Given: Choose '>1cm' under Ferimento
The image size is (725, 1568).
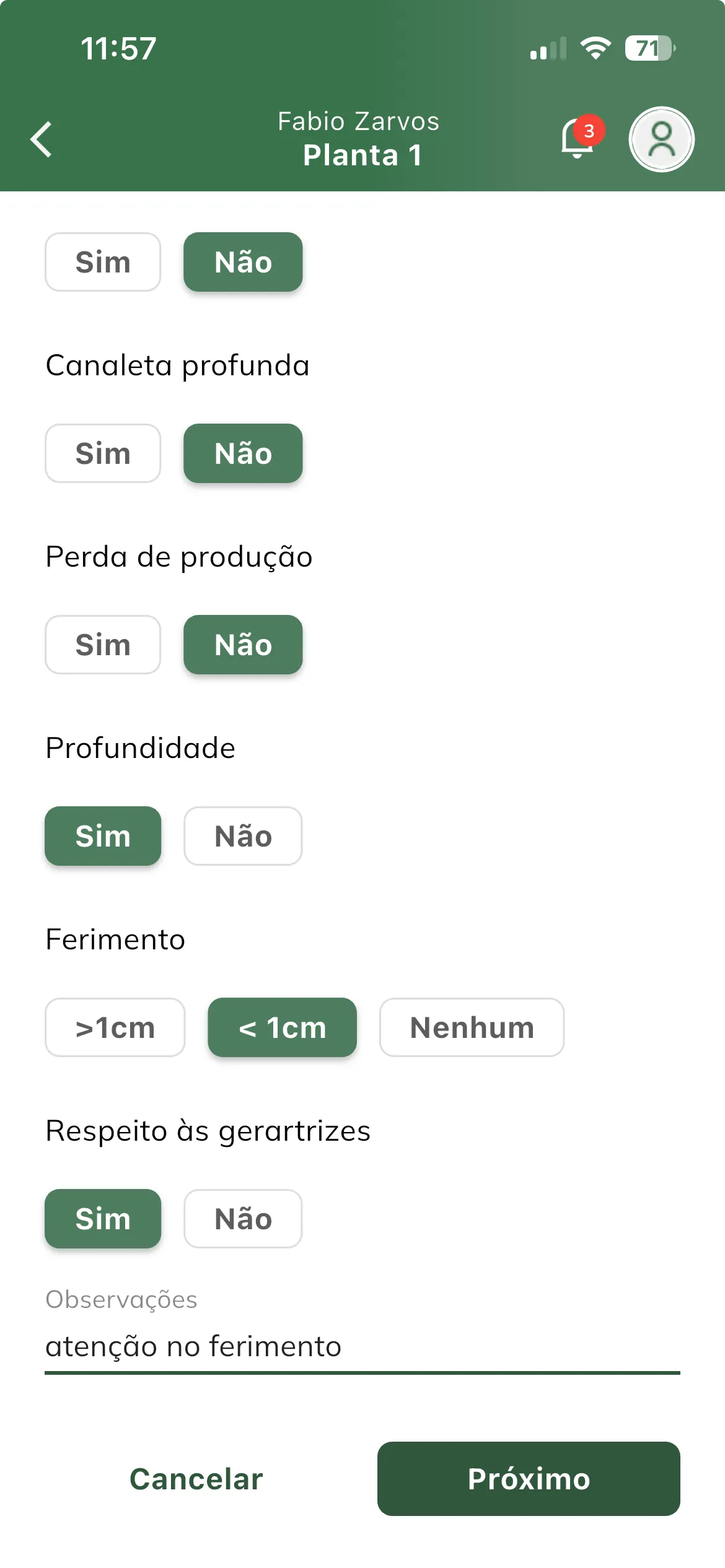Looking at the screenshot, I should pyautogui.click(x=115, y=1027).
